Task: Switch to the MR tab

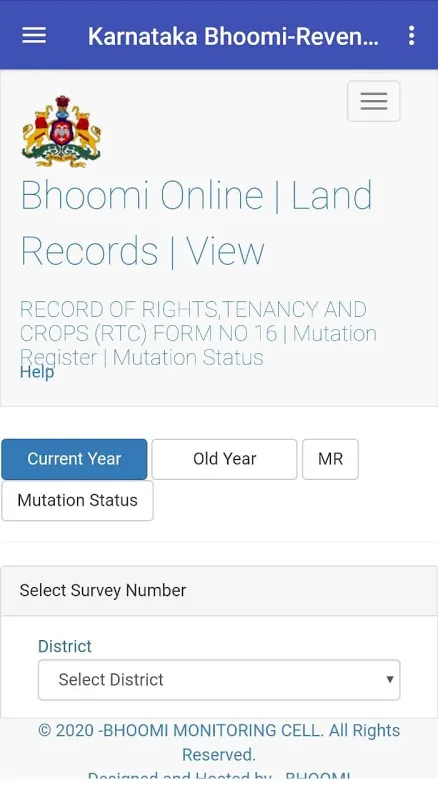Action: pos(330,459)
